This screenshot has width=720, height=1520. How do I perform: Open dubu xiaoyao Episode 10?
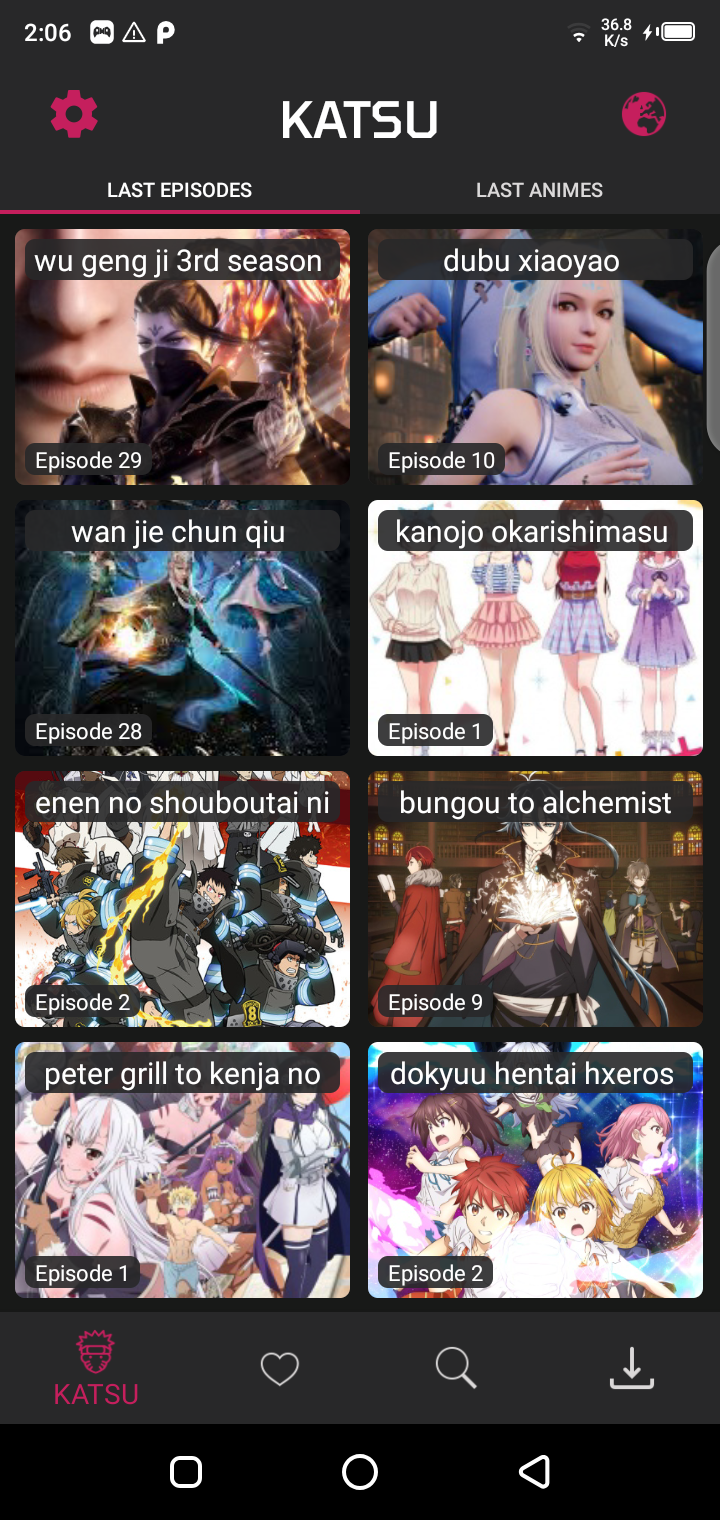(x=535, y=357)
